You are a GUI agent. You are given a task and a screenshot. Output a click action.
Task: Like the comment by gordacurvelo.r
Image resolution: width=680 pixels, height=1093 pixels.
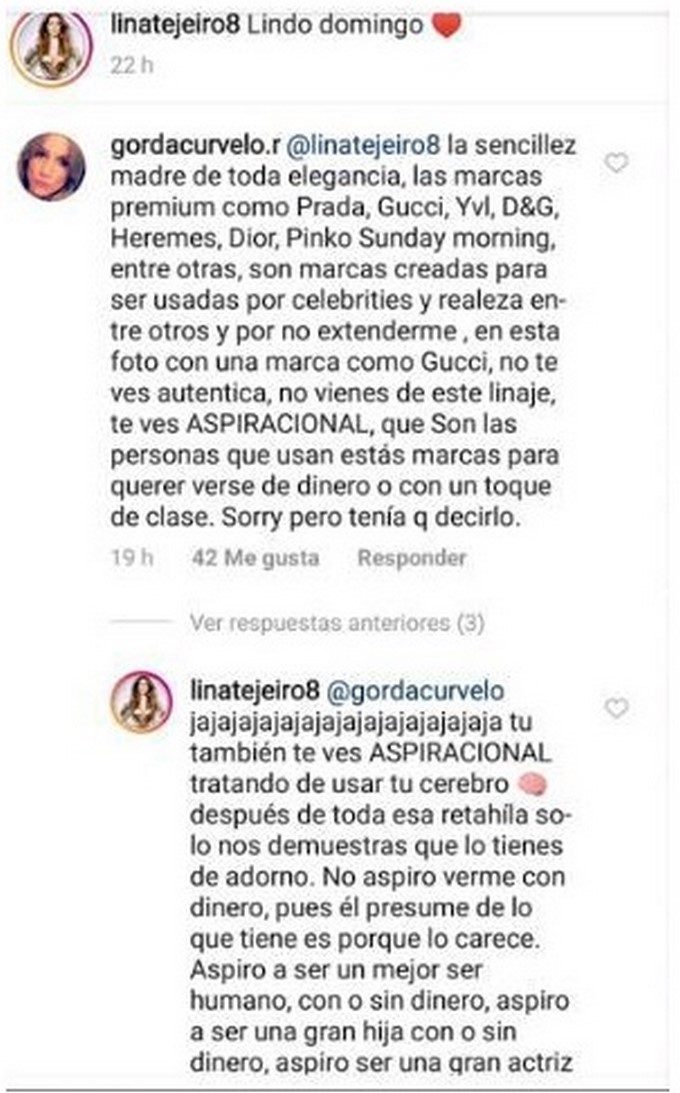(617, 162)
